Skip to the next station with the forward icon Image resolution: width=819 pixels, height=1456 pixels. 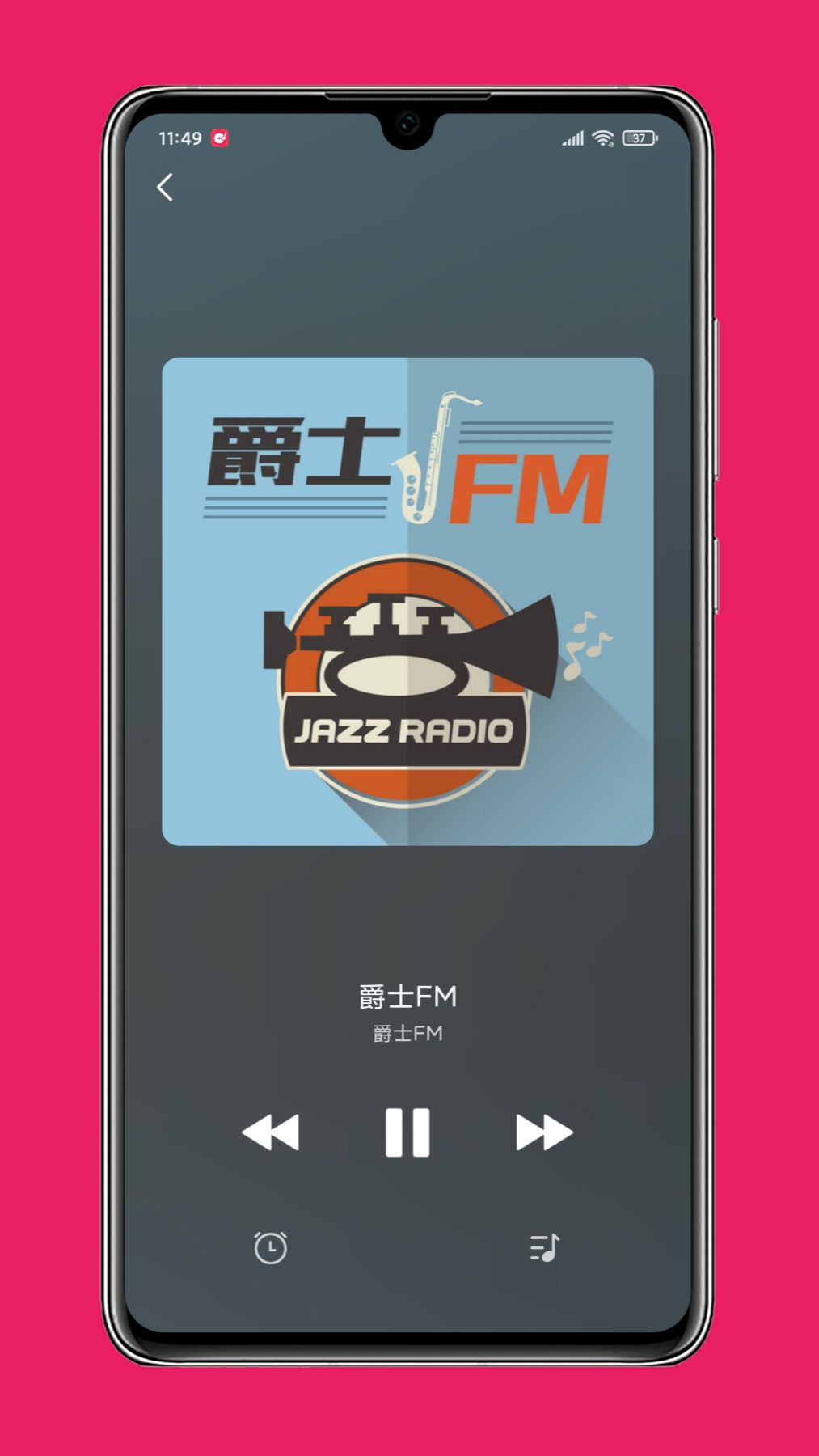click(x=544, y=1132)
